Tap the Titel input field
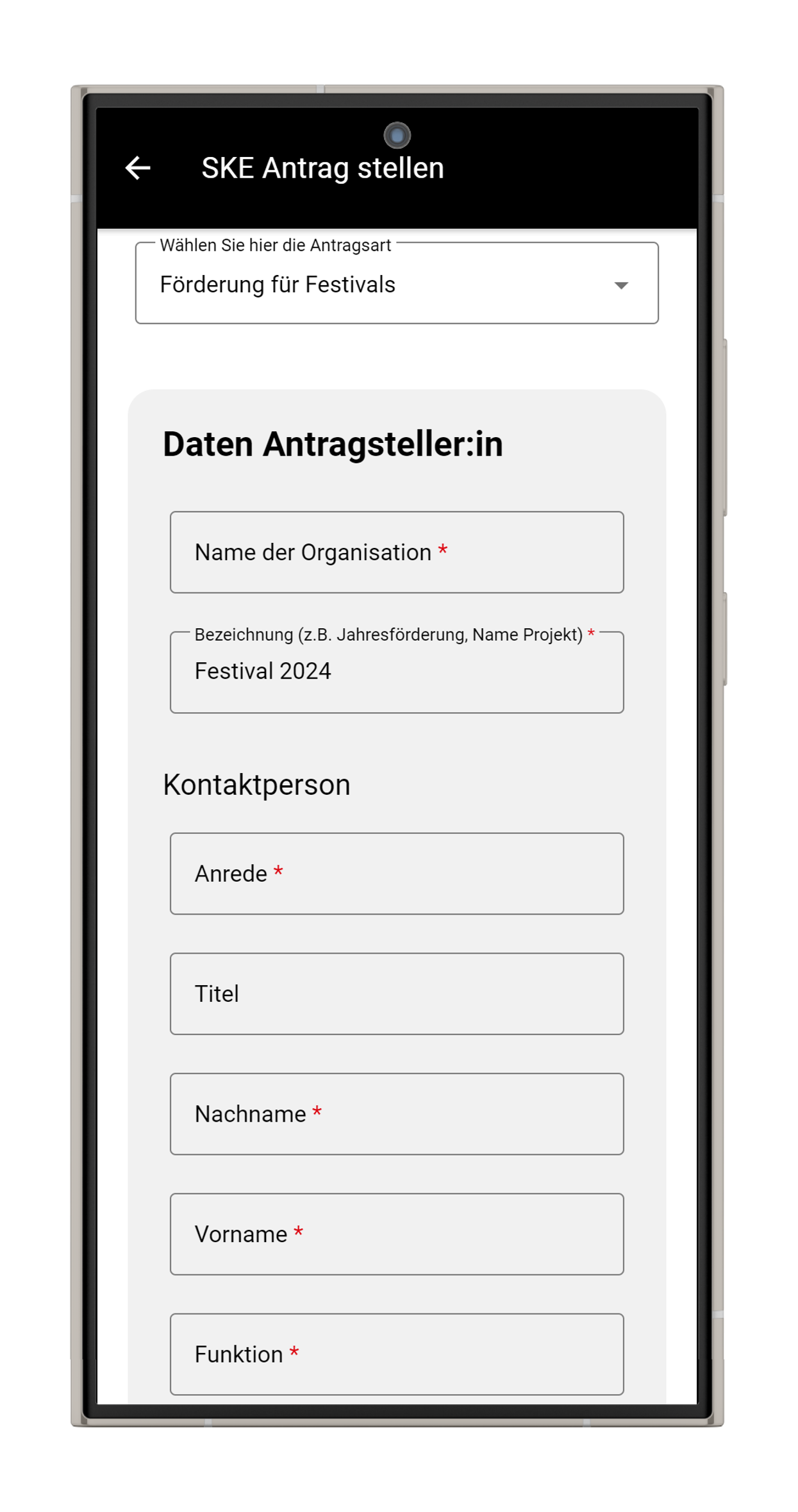The height and width of the screenshot is (1512, 798). coord(396,993)
